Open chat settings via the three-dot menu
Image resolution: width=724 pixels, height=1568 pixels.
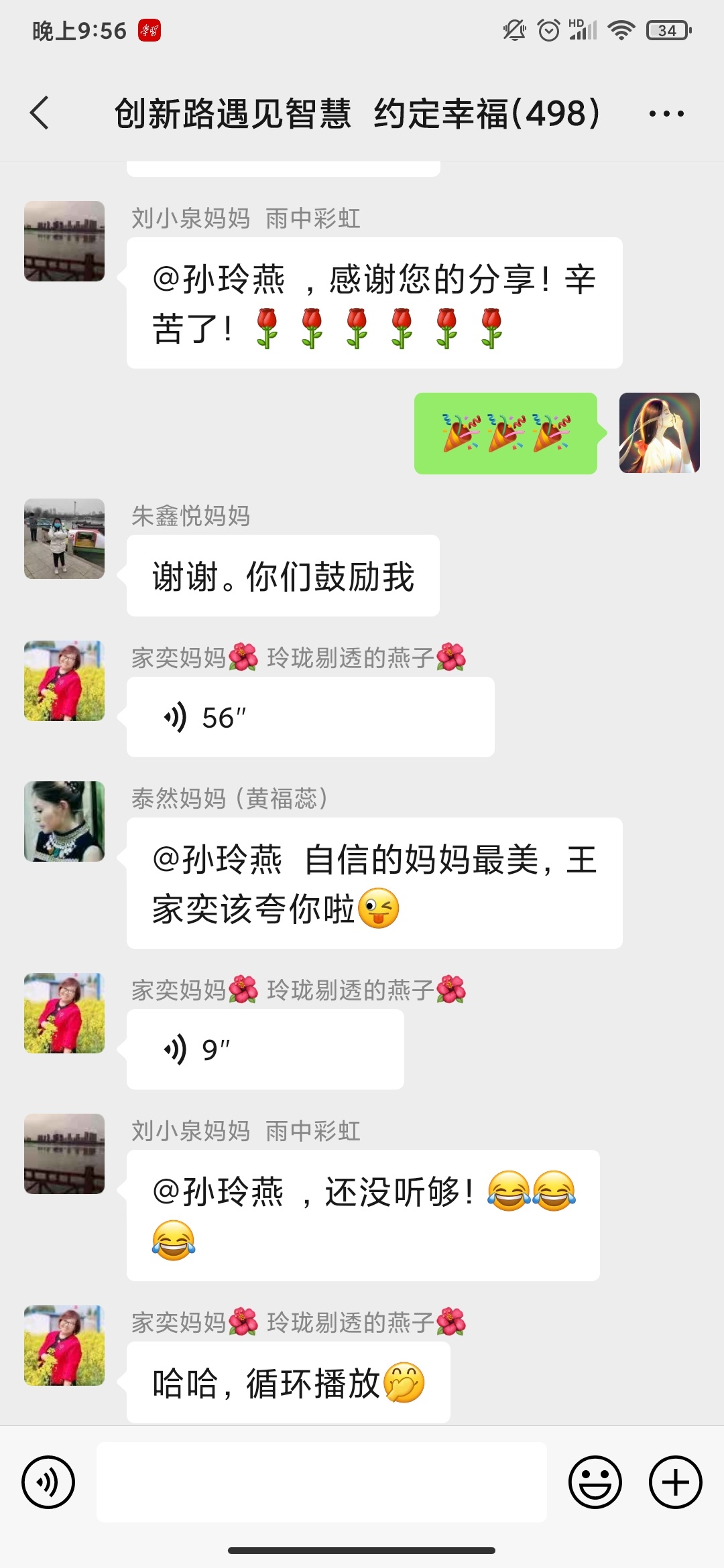click(x=663, y=113)
